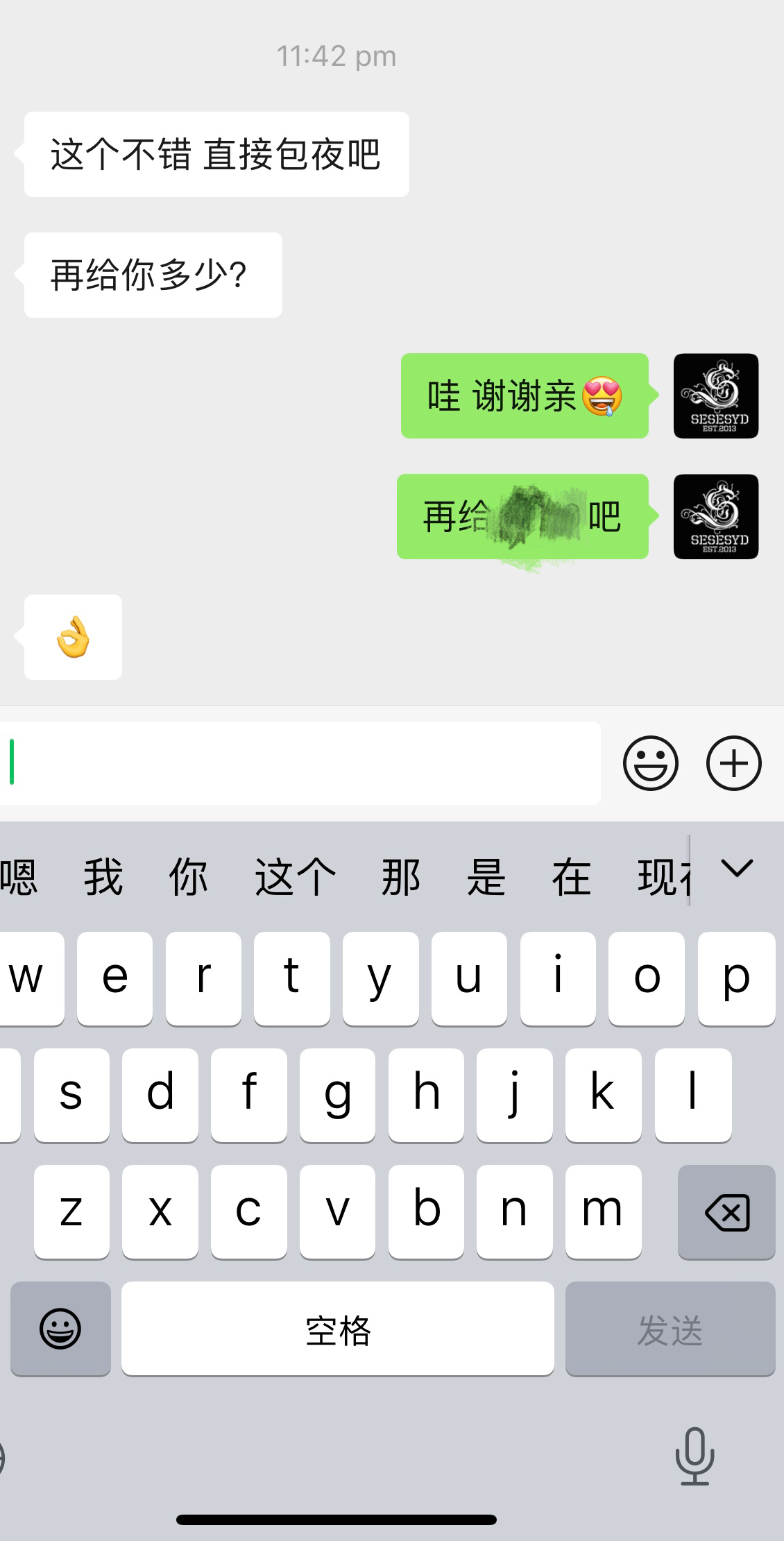Image resolution: width=784 pixels, height=1541 pixels.
Task: Select the candidate word 你
Action: (188, 877)
